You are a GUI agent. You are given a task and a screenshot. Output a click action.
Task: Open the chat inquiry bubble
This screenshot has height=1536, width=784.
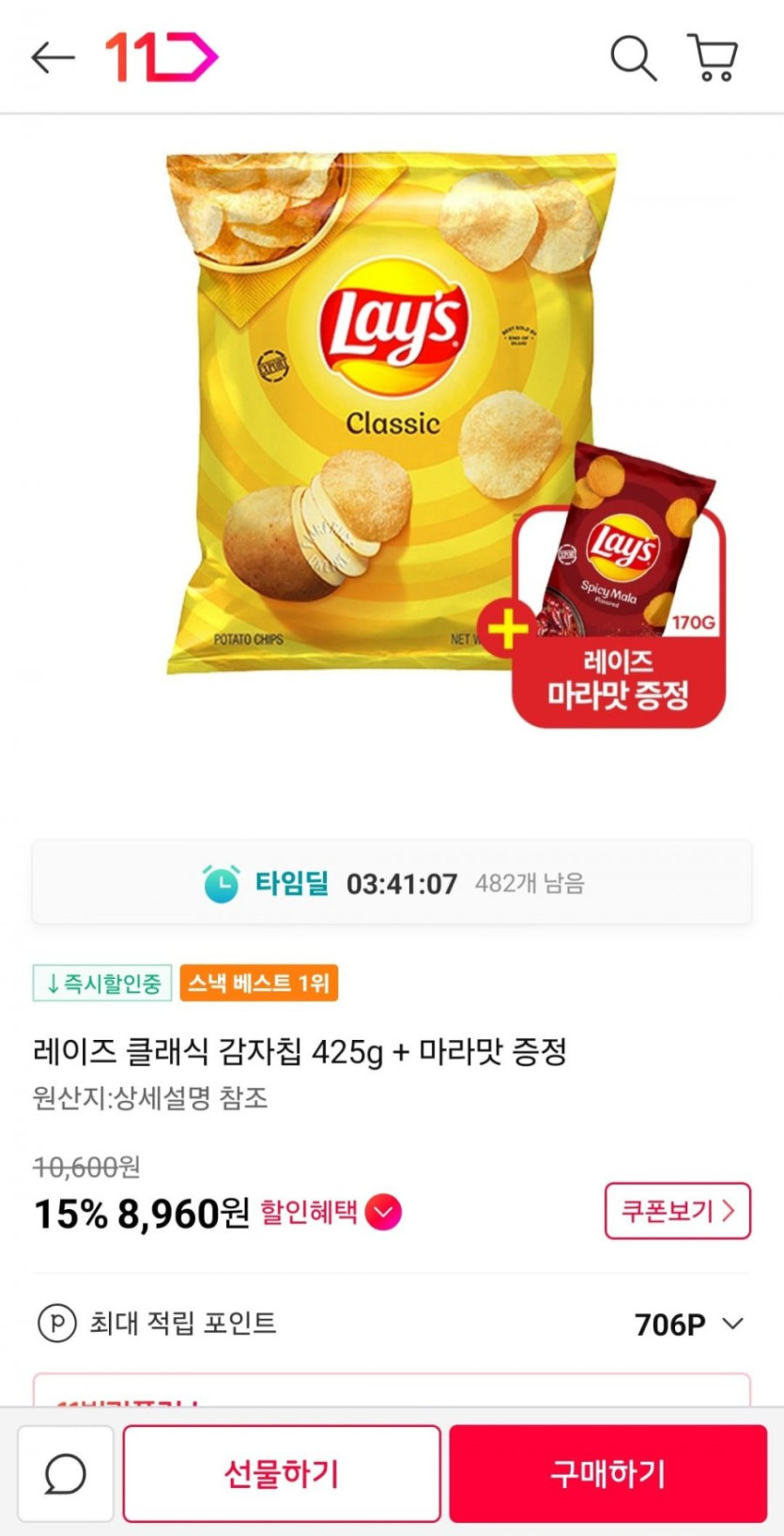pyautogui.click(x=66, y=1473)
